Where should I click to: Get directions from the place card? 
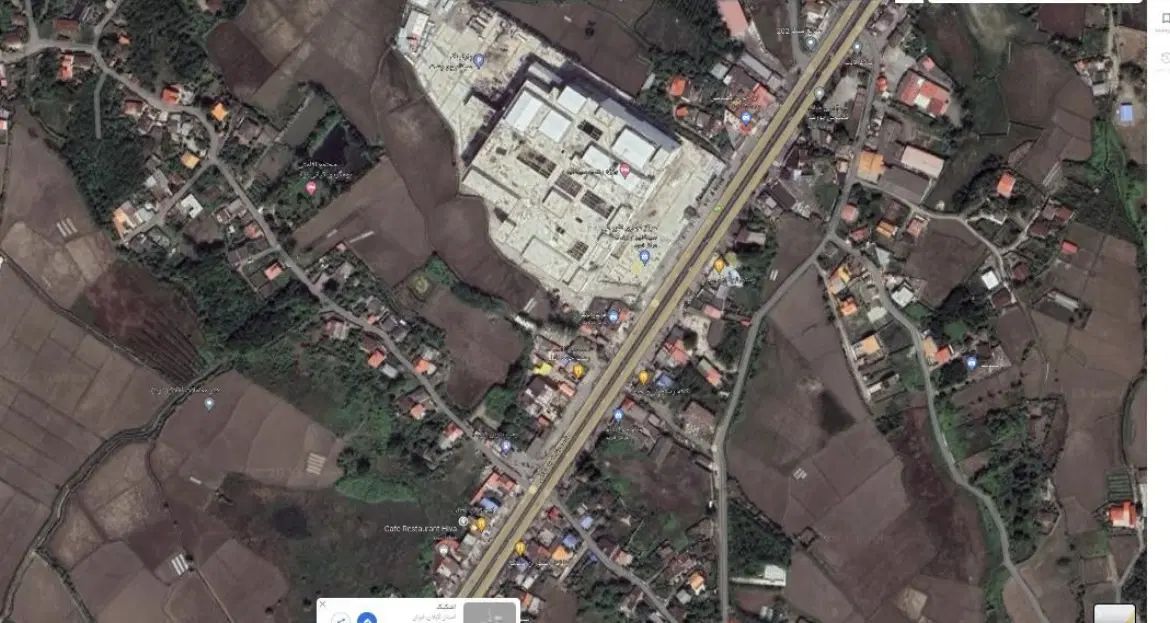tap(367, 618)
